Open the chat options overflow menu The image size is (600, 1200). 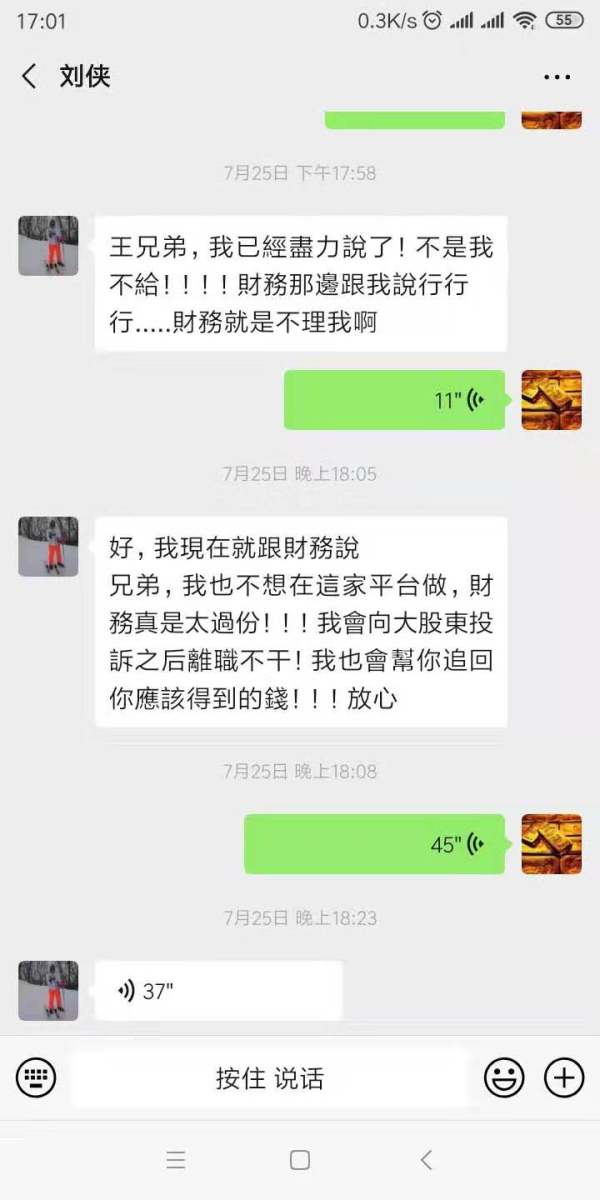point(556,77)
